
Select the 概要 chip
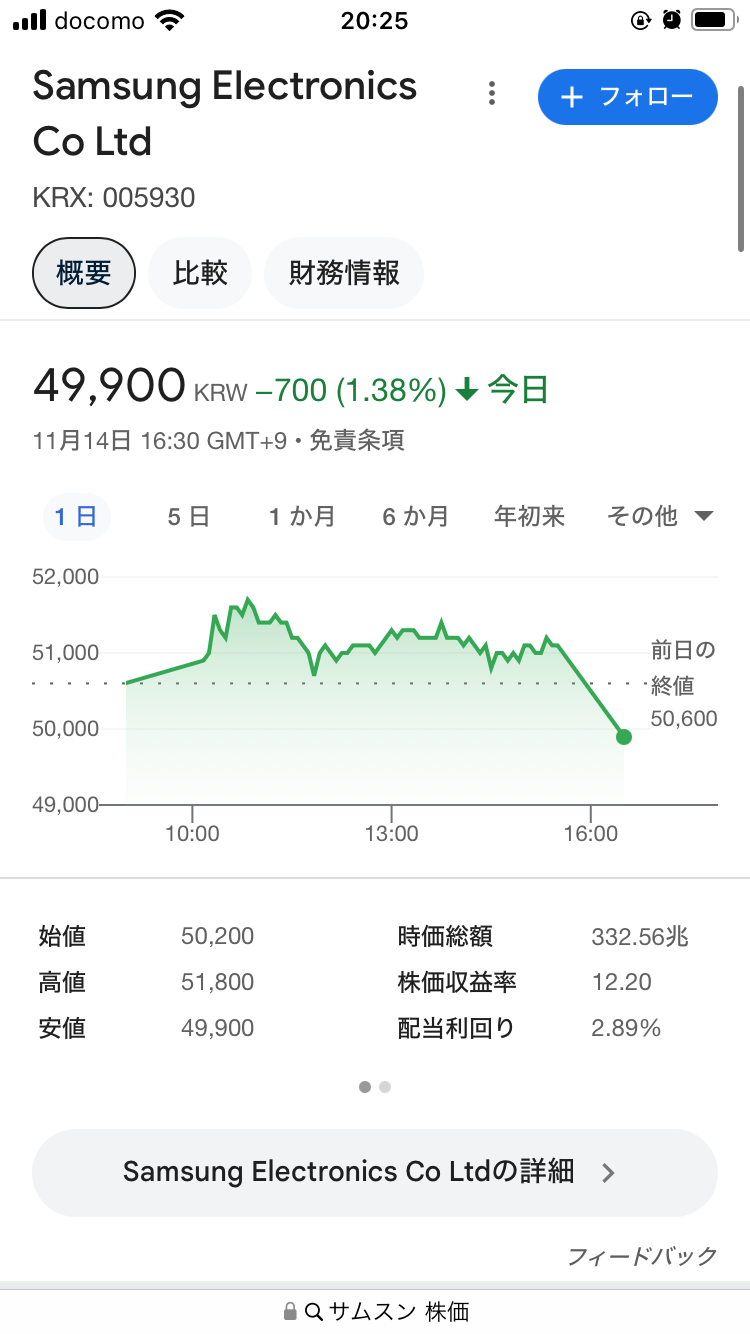(x=84, y=273)
